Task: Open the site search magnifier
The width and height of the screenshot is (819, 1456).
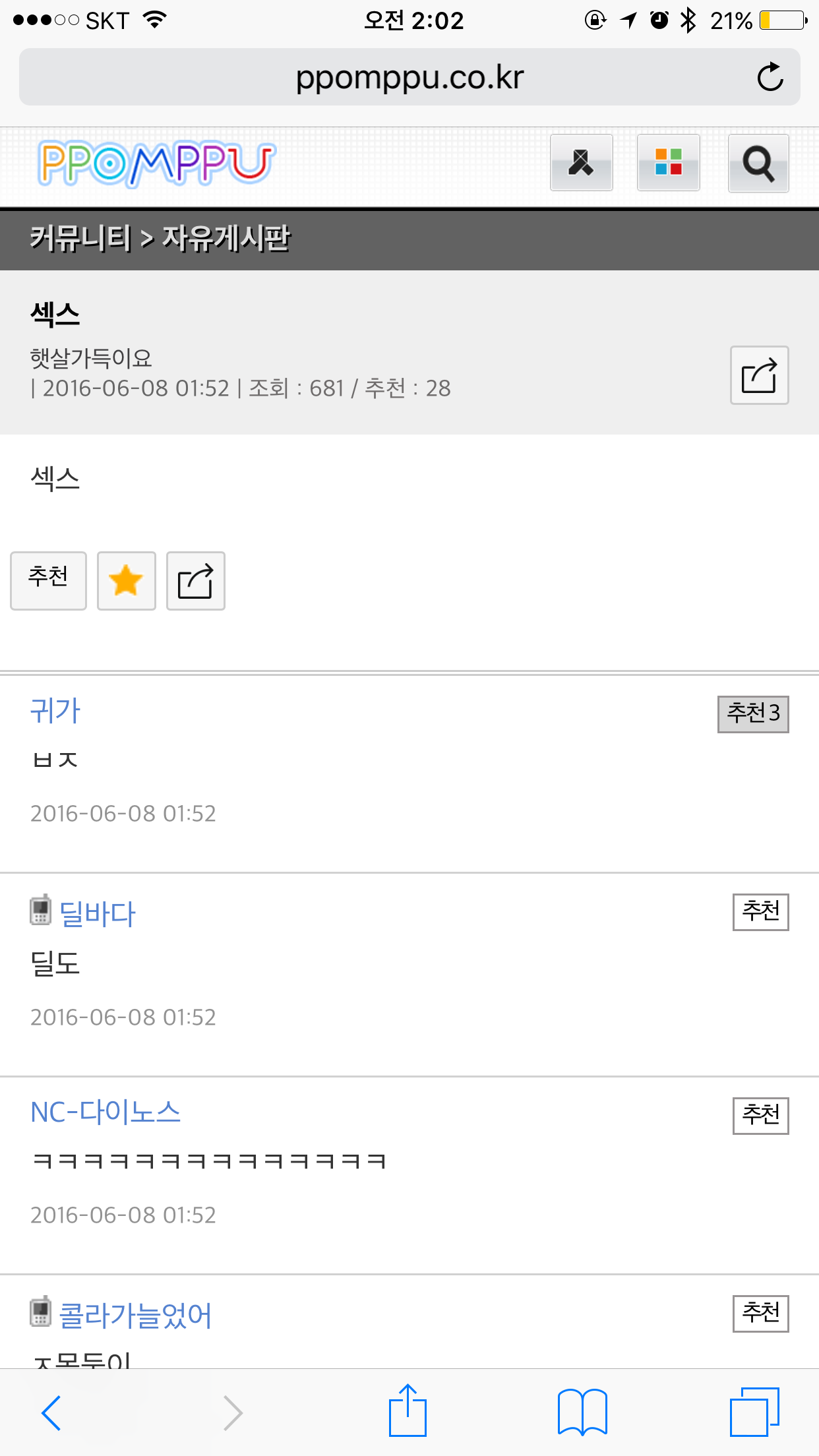Action: 758,163
